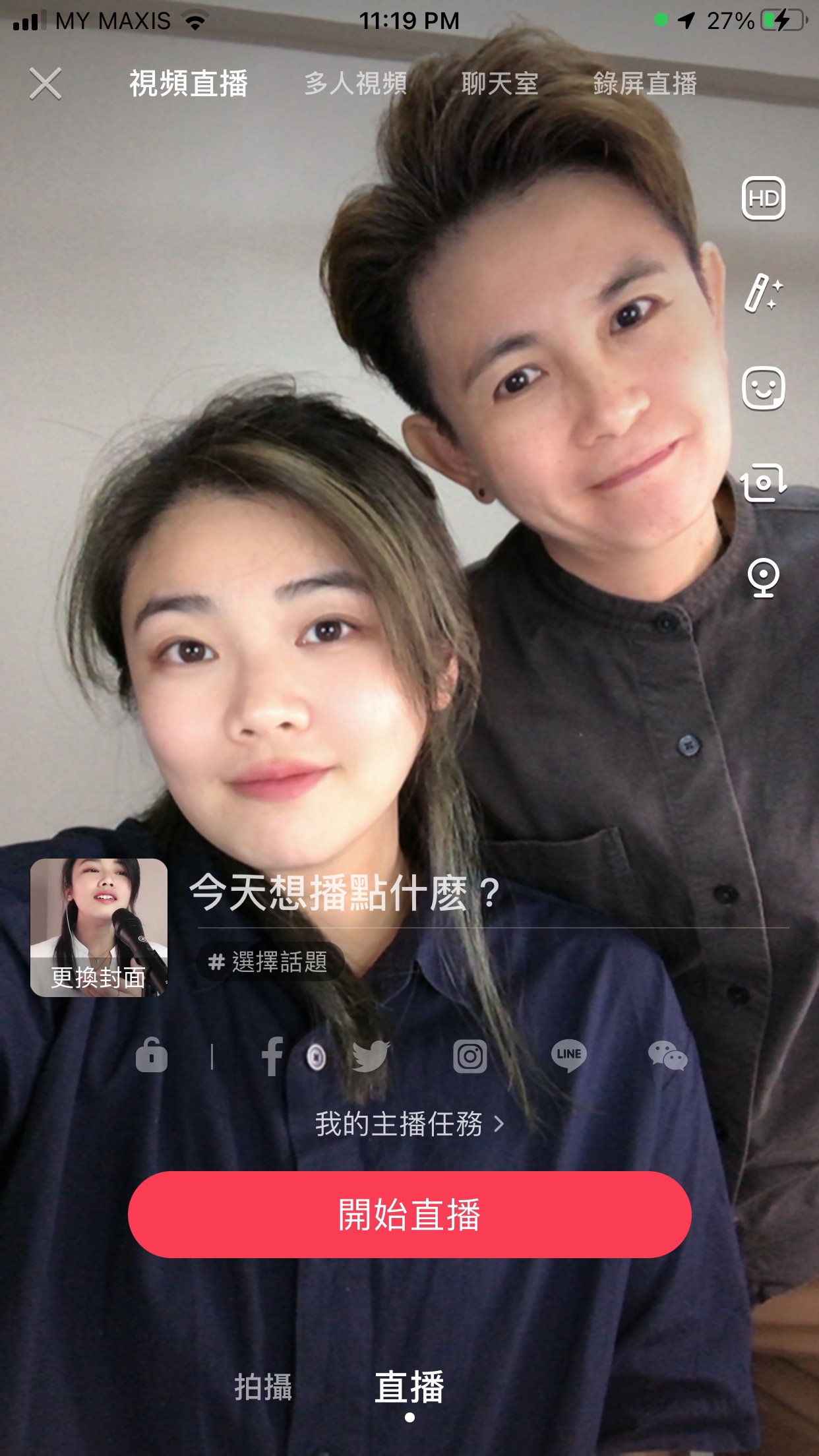Open the beauty effects wand
The image size is (819, 1456).
pos(763,293)
